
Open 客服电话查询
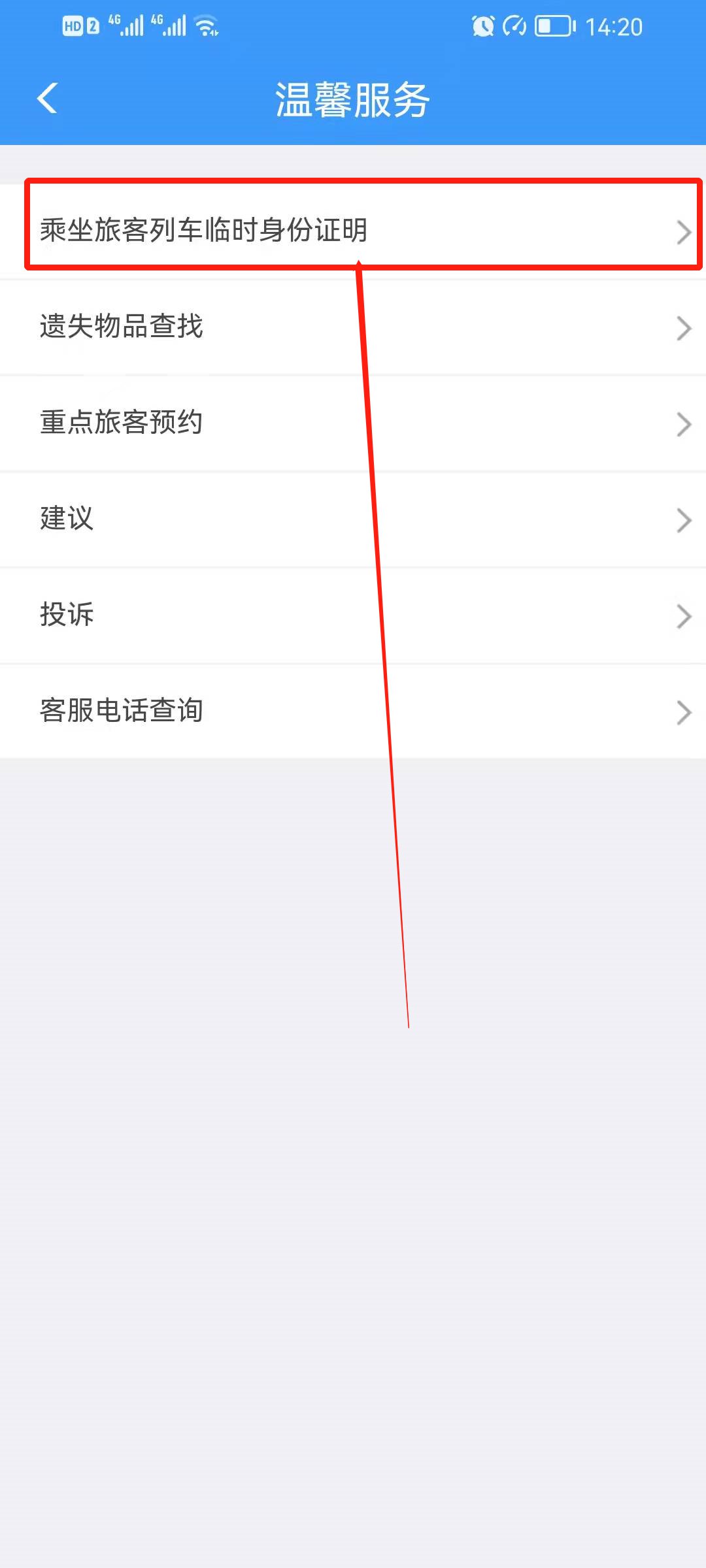coord(353,710)
